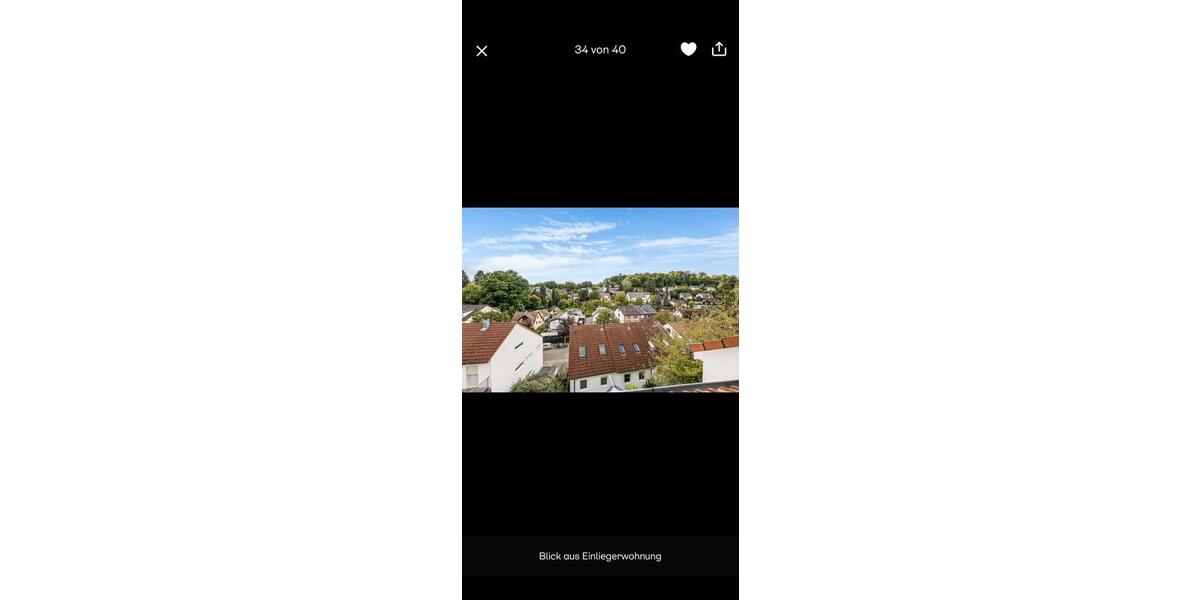Image resolution: width=1200 pixels, height=600 pixels.
Task: Close the photo gallery viewer
Action: coord(481,51)
